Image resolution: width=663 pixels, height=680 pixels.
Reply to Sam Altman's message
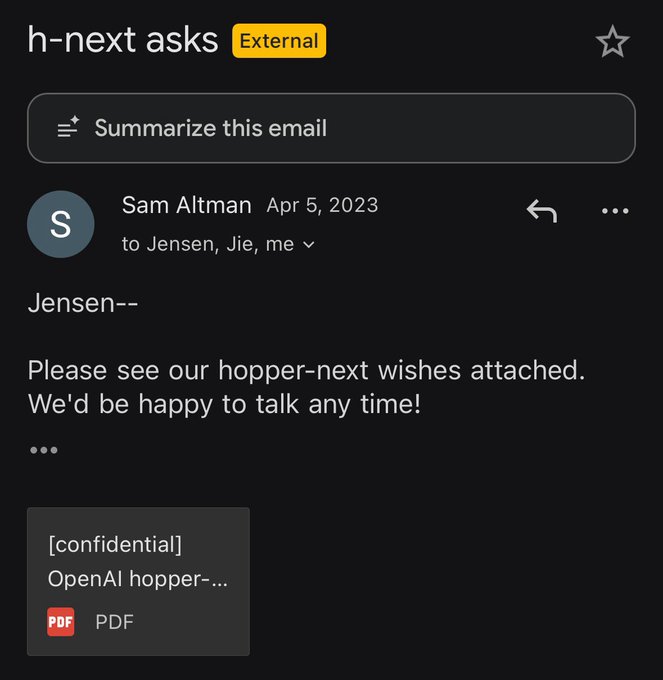coord(541,211)
